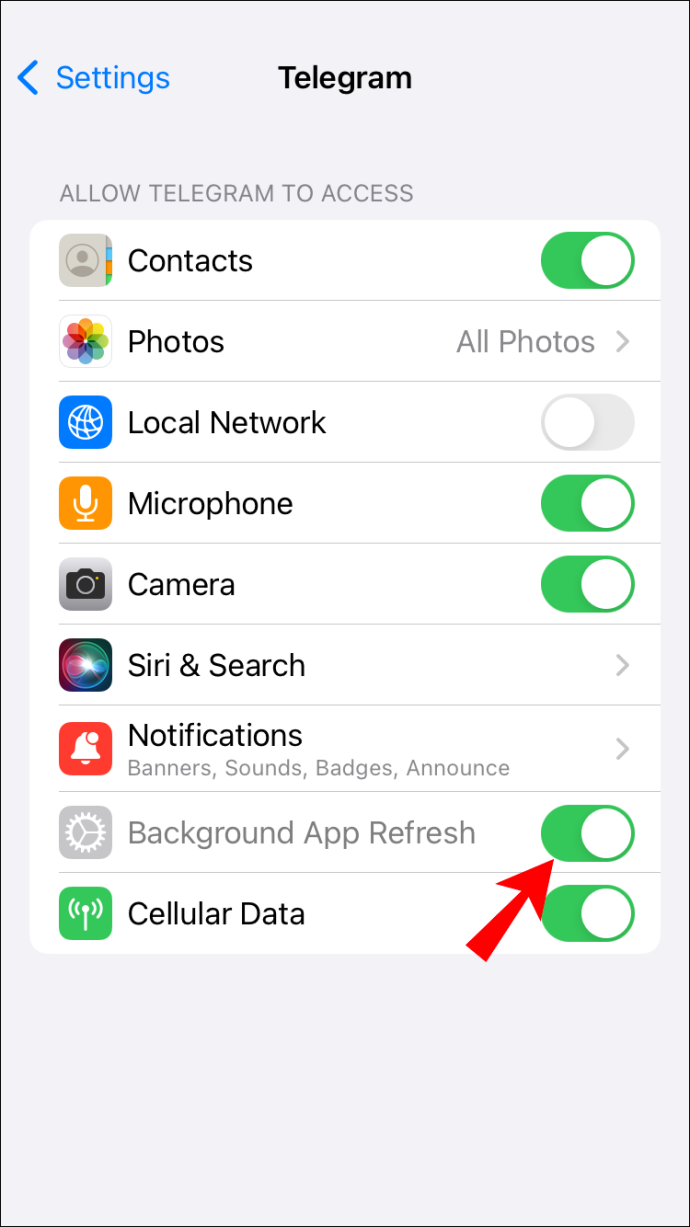Enable Local Network access
Image resolution: width=690 pixels, height=1227 pixels.
(588, 423)
